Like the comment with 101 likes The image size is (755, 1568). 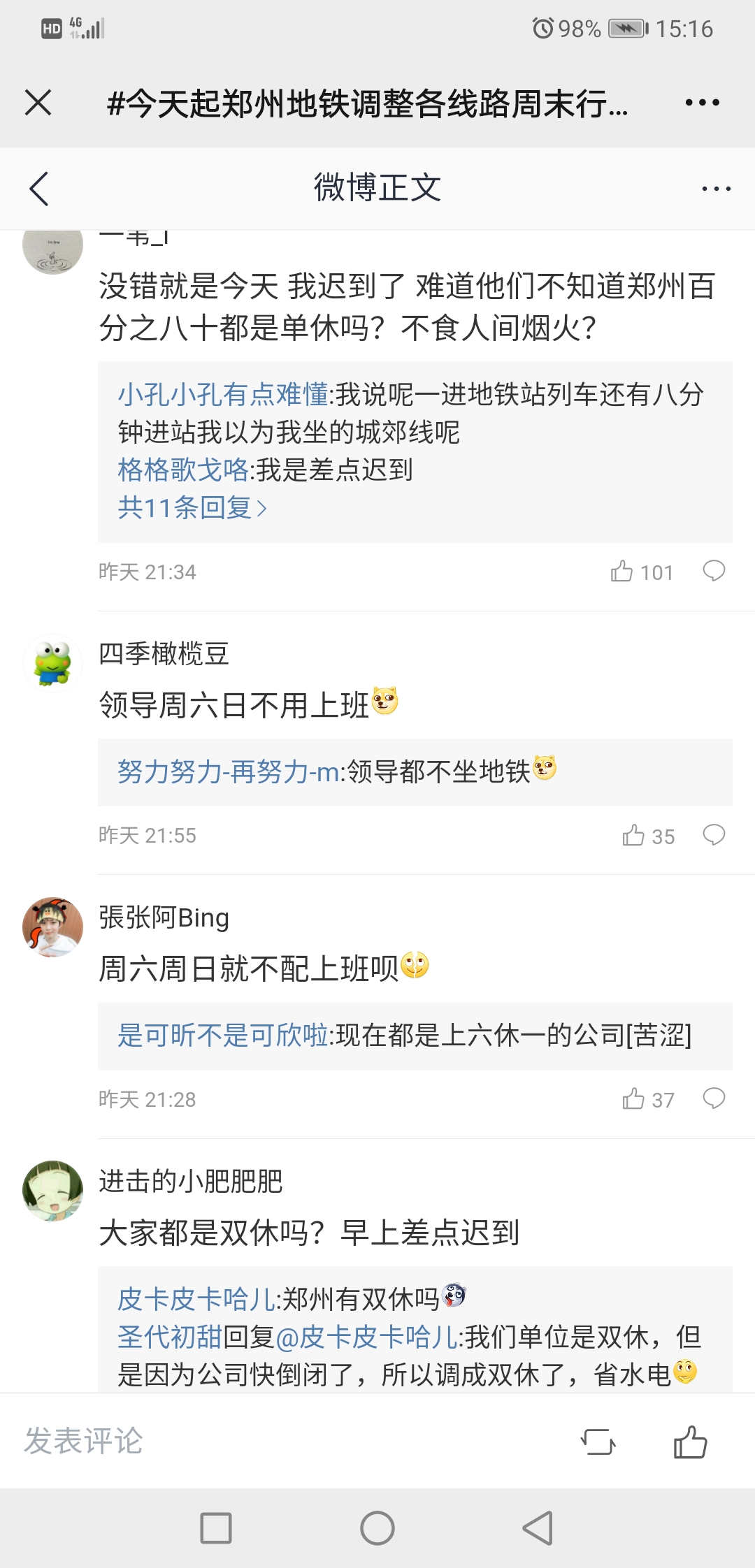point(621,572)
